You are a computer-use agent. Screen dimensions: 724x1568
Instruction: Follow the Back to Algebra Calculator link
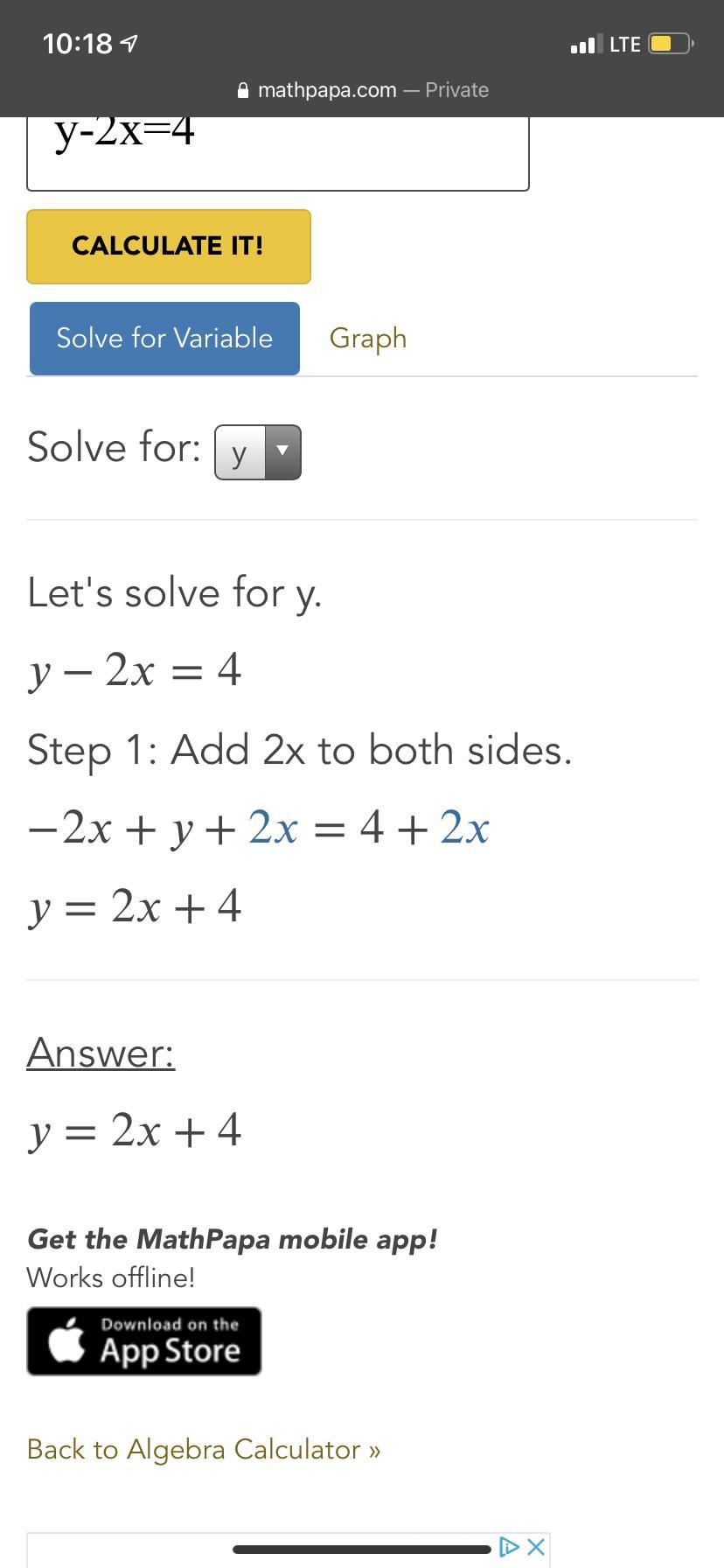point(204,1450)
